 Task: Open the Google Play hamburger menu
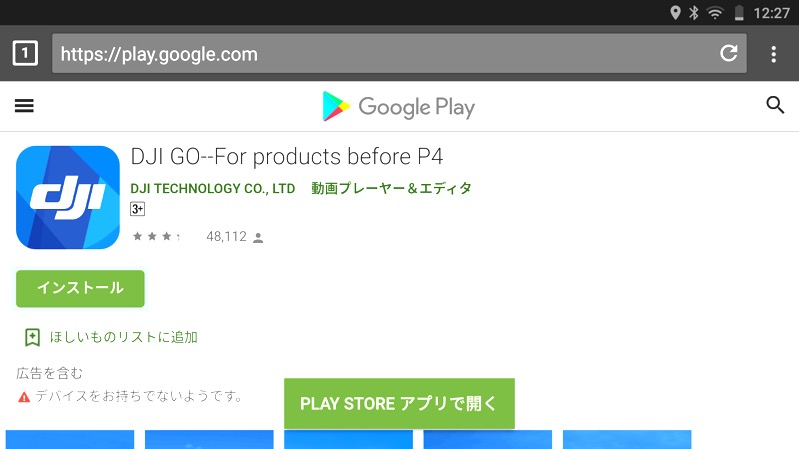[x=24, y=106]
